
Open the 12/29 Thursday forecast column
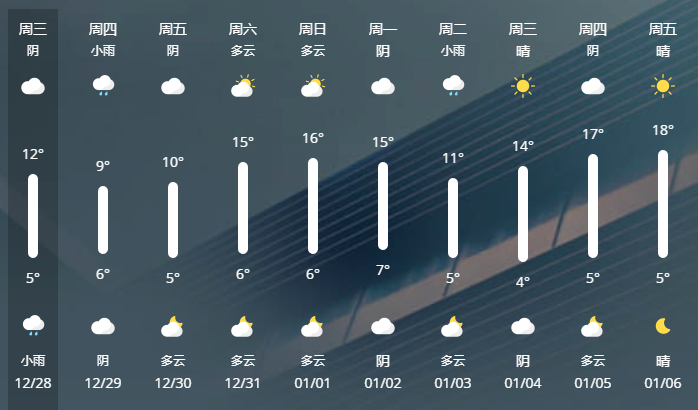point(103,205)
